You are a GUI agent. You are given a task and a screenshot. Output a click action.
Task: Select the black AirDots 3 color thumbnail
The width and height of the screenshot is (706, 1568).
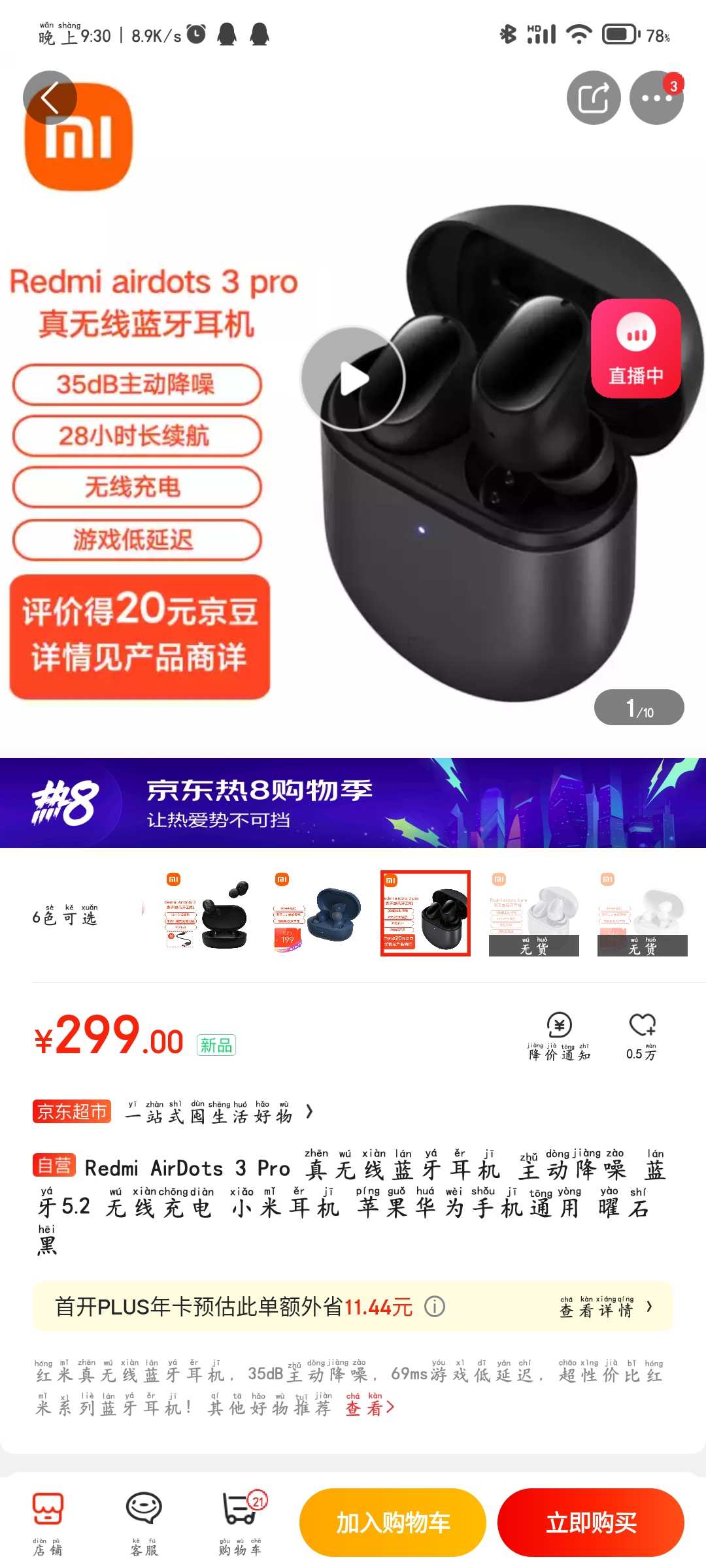tap(208, 913)
